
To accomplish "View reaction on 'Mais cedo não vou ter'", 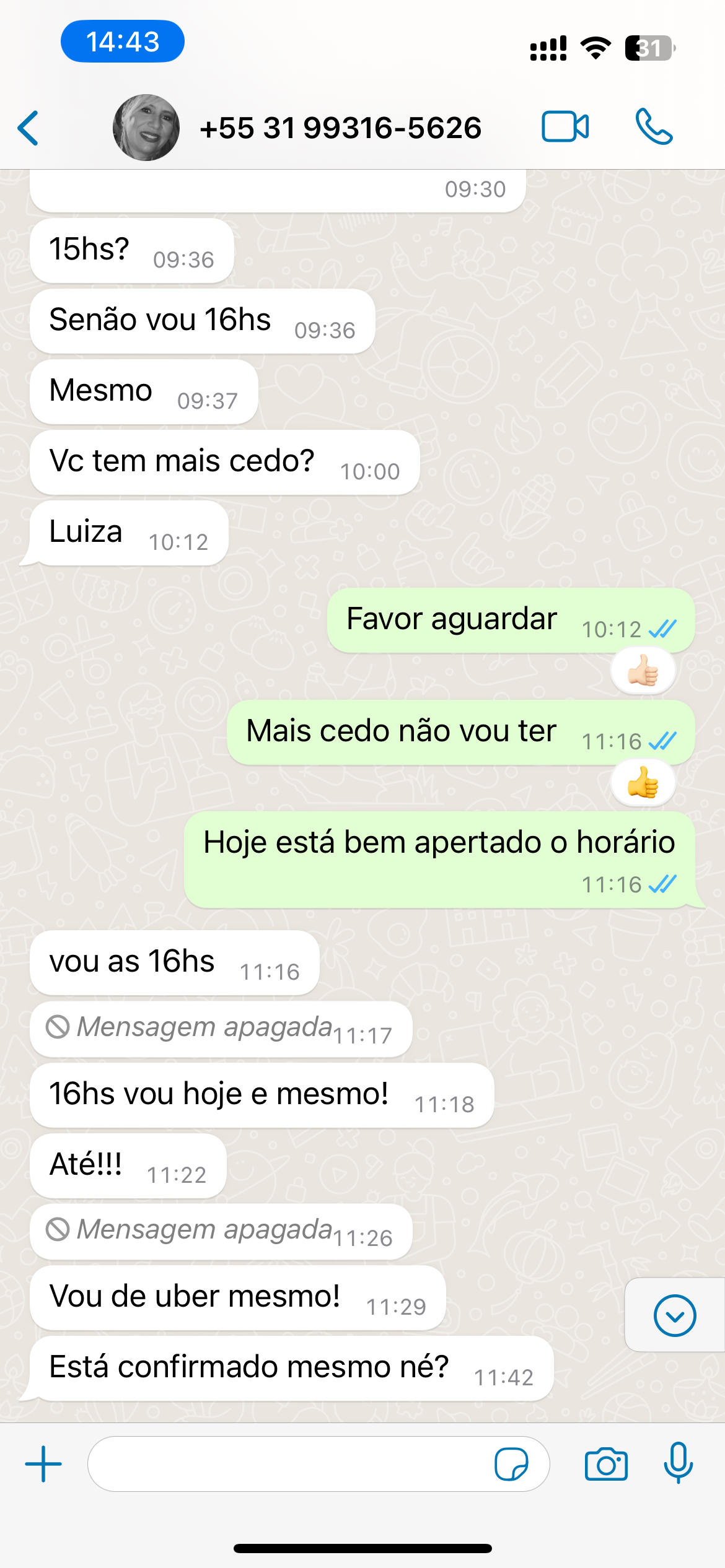I will coord(643,783).
